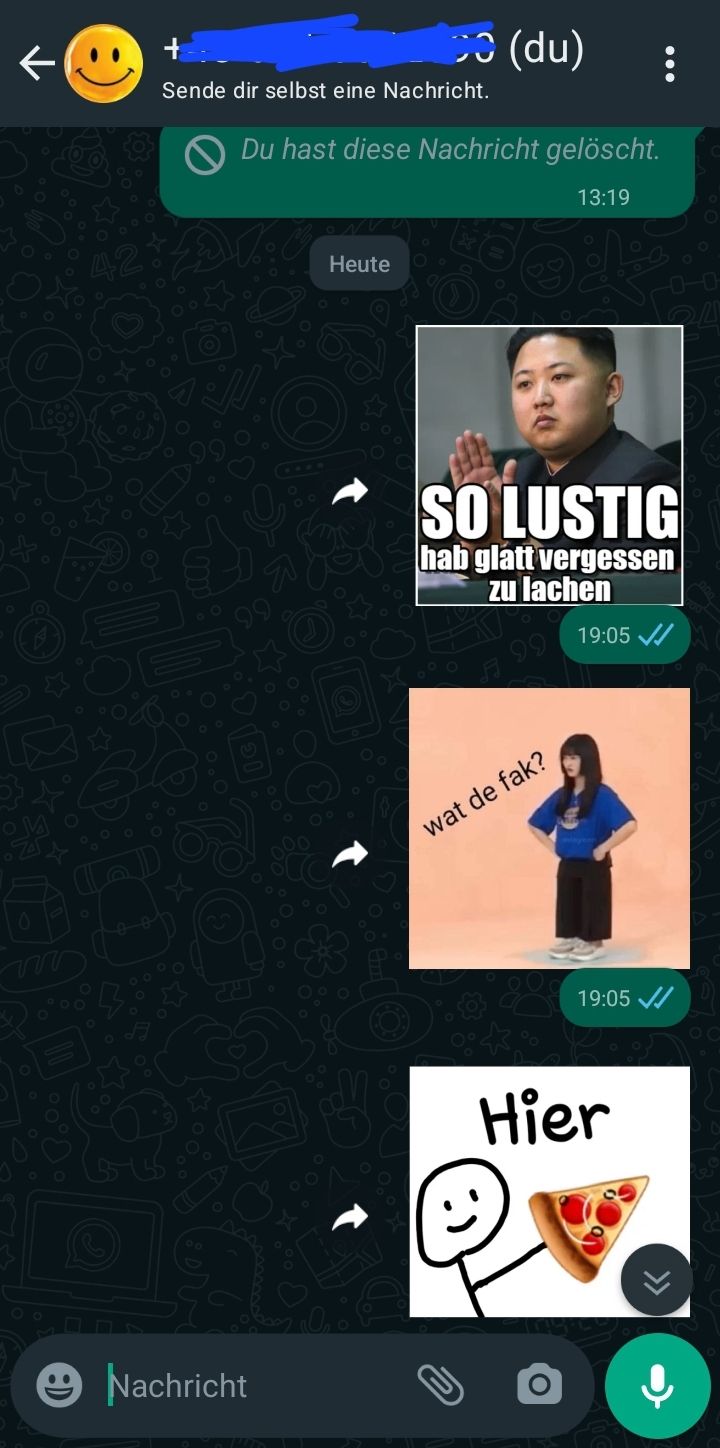Viewport: 720px width, 1448px height.
Task: View the 'Hier' pizza sticker
Action: (520, 1190)
